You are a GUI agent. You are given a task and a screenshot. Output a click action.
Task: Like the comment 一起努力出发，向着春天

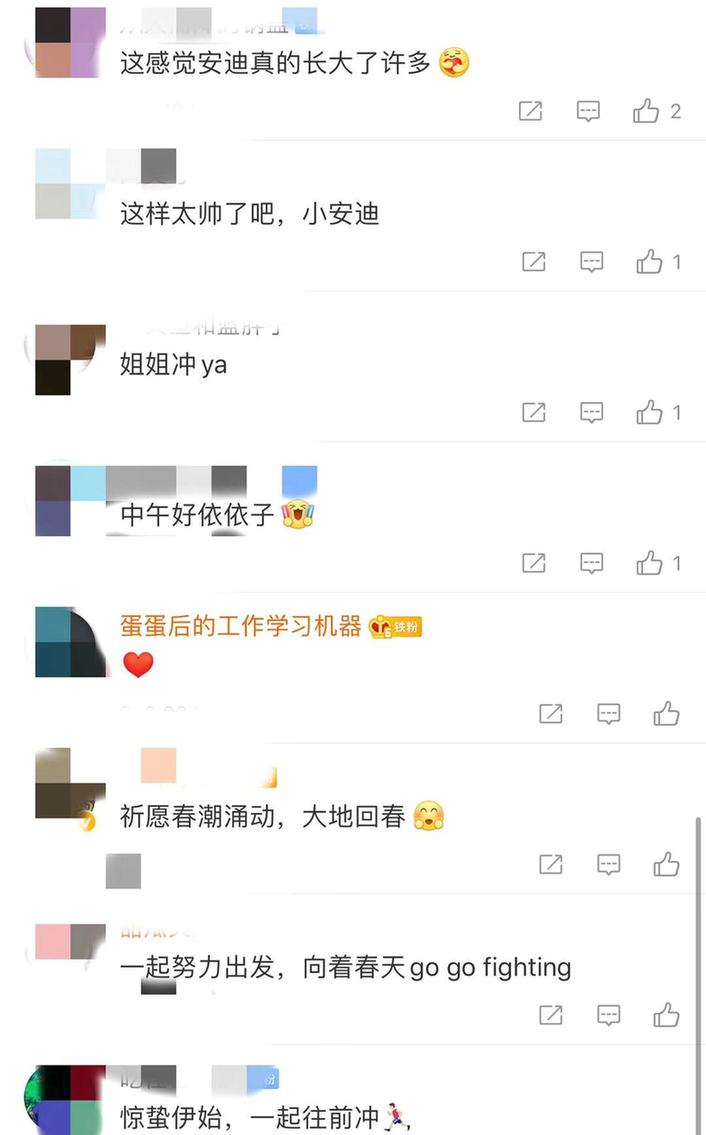[x=666, y=1015]
